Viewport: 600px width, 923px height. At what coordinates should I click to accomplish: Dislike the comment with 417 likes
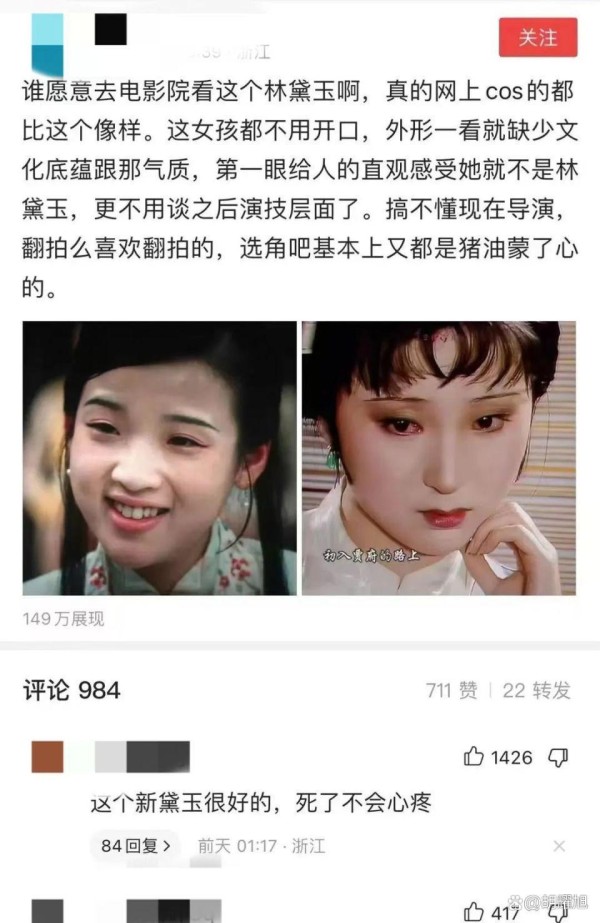(x=558, y=912)
